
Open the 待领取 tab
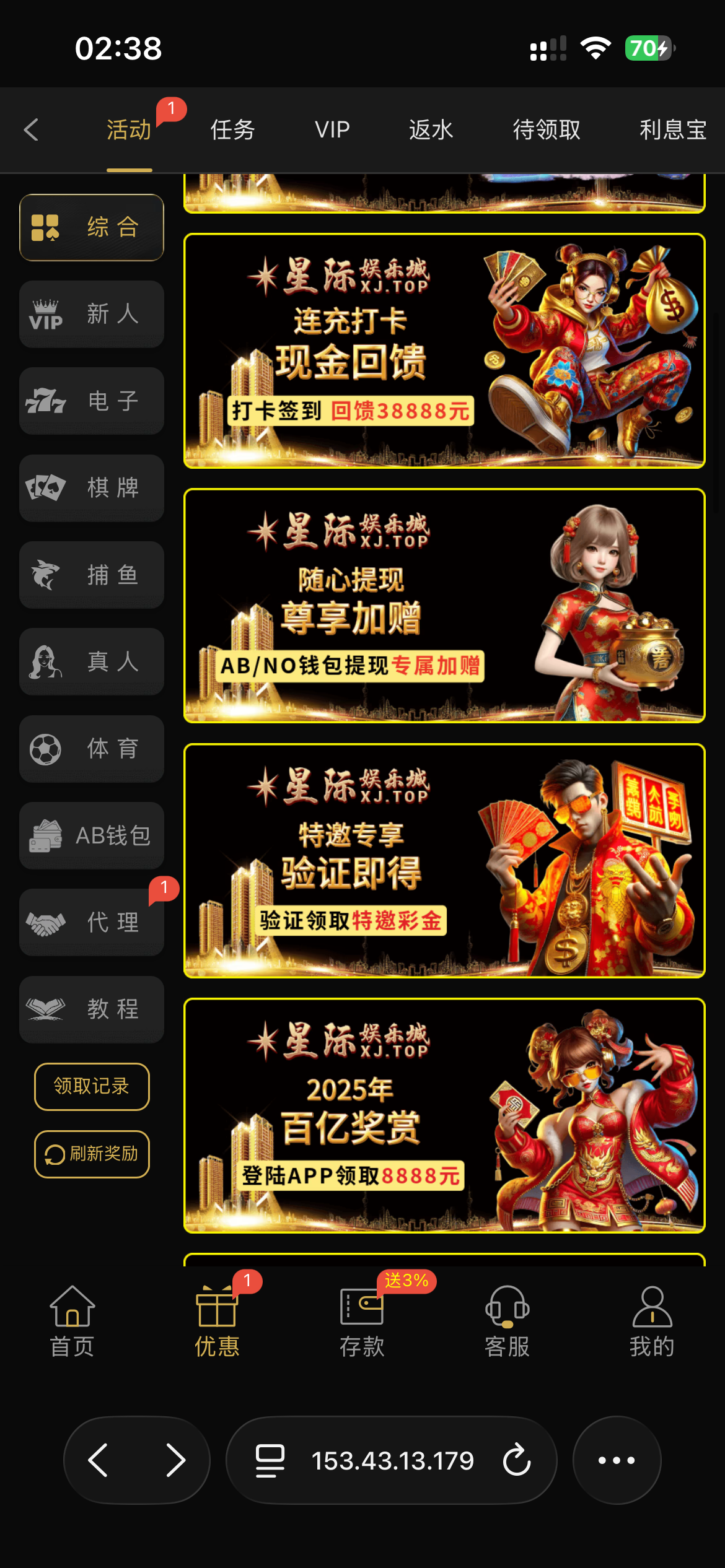pyautogui.click(x=547, y=130)
